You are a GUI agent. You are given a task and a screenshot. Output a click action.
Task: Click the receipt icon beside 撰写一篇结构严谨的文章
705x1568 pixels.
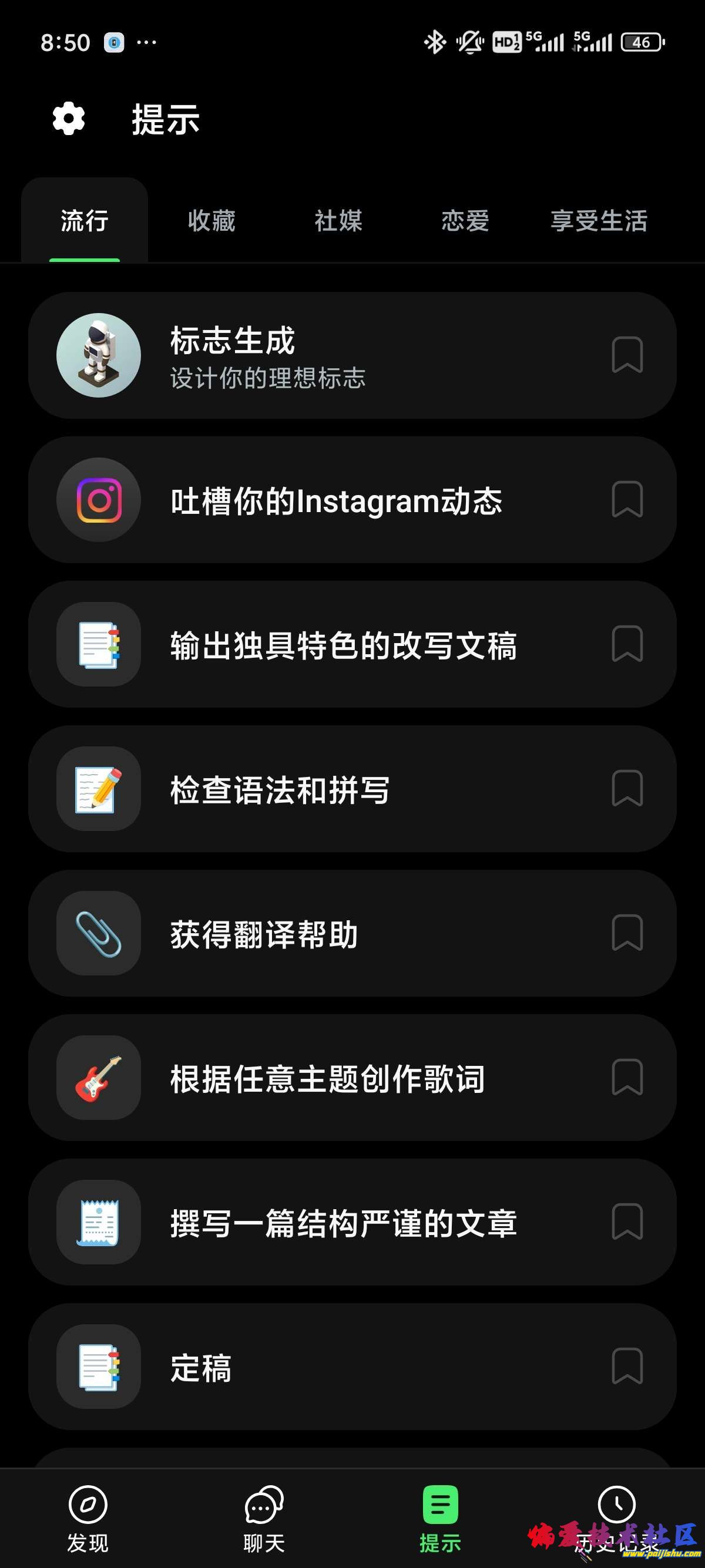[98, 1223]
